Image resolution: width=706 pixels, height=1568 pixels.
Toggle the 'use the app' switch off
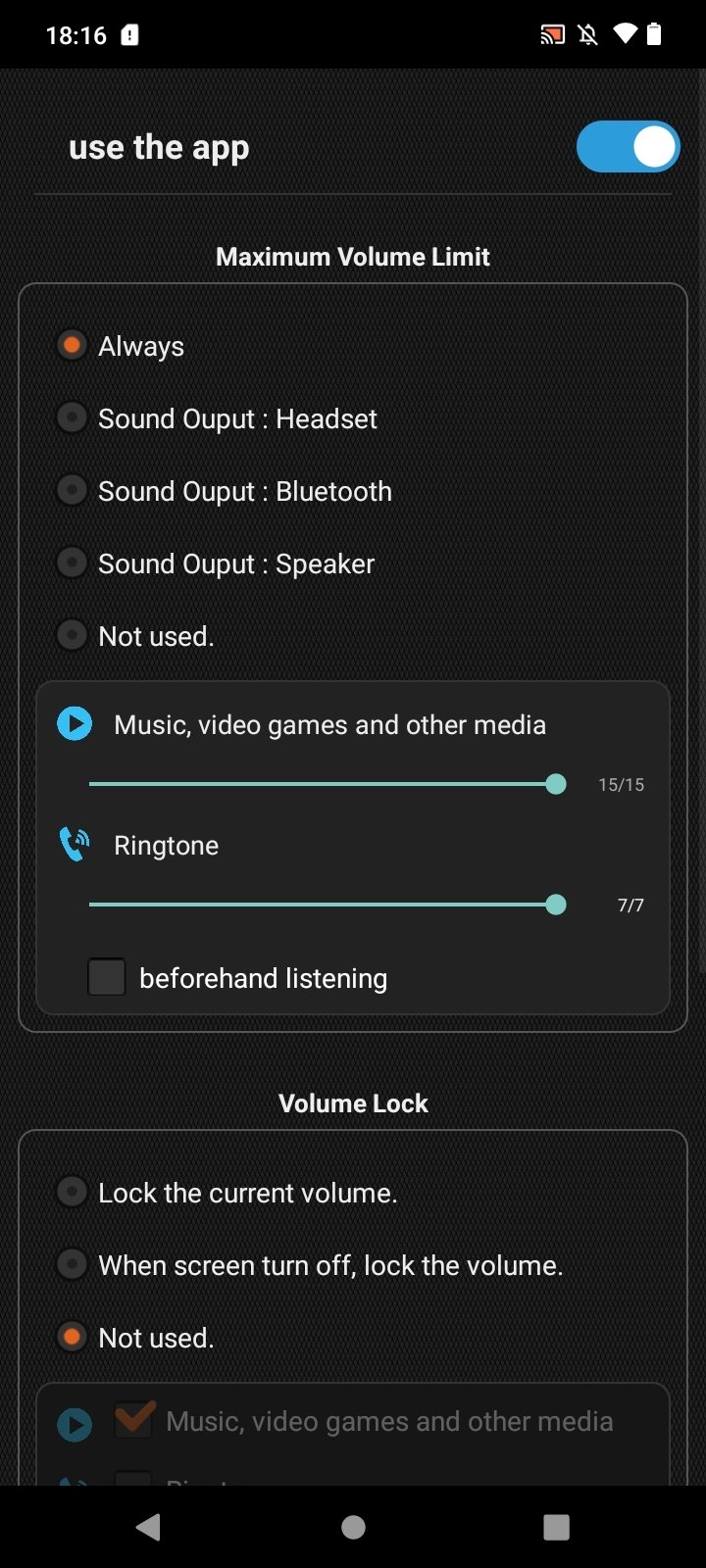point(628,147)
